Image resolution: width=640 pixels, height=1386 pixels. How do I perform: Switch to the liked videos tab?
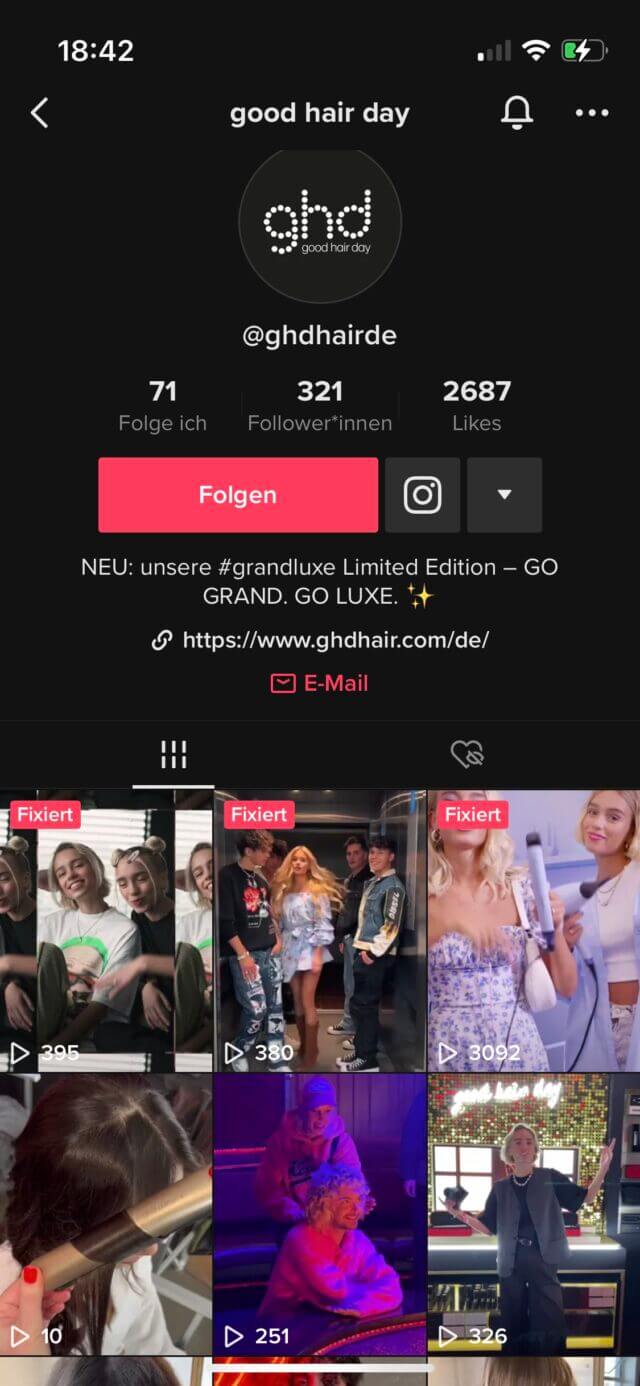click(x=467, y=755)
